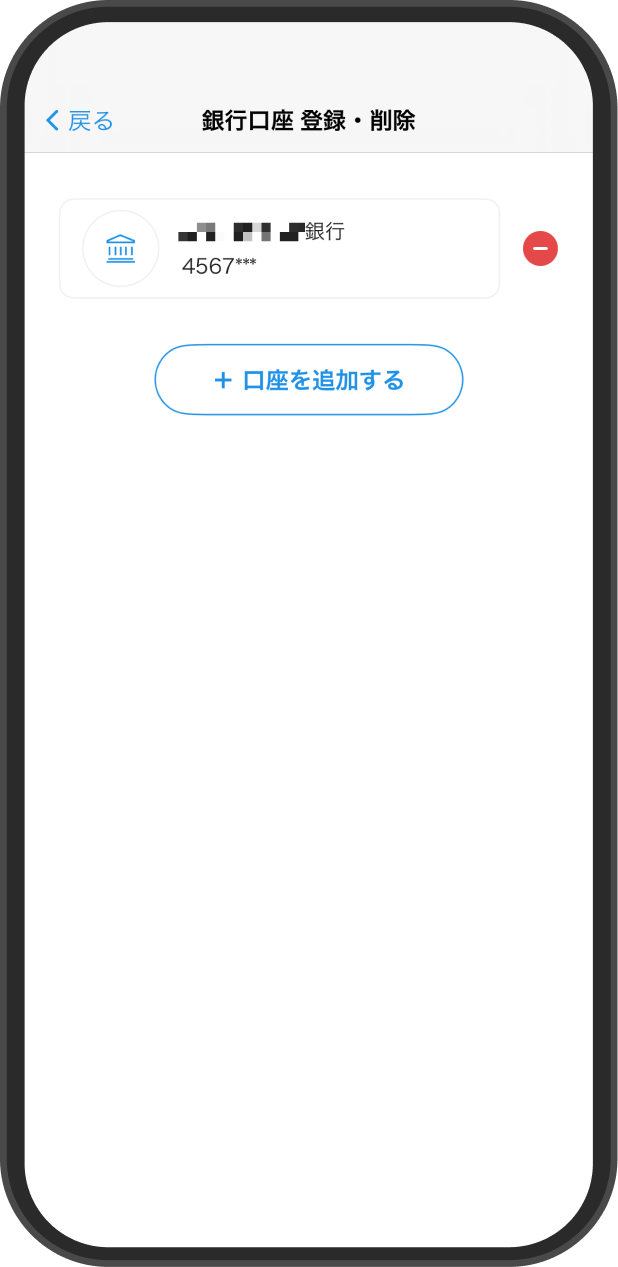Go back with the 戻る button
Image resolution: width=618 pixels, height=1267 pixels.
[x=80, y=121]
